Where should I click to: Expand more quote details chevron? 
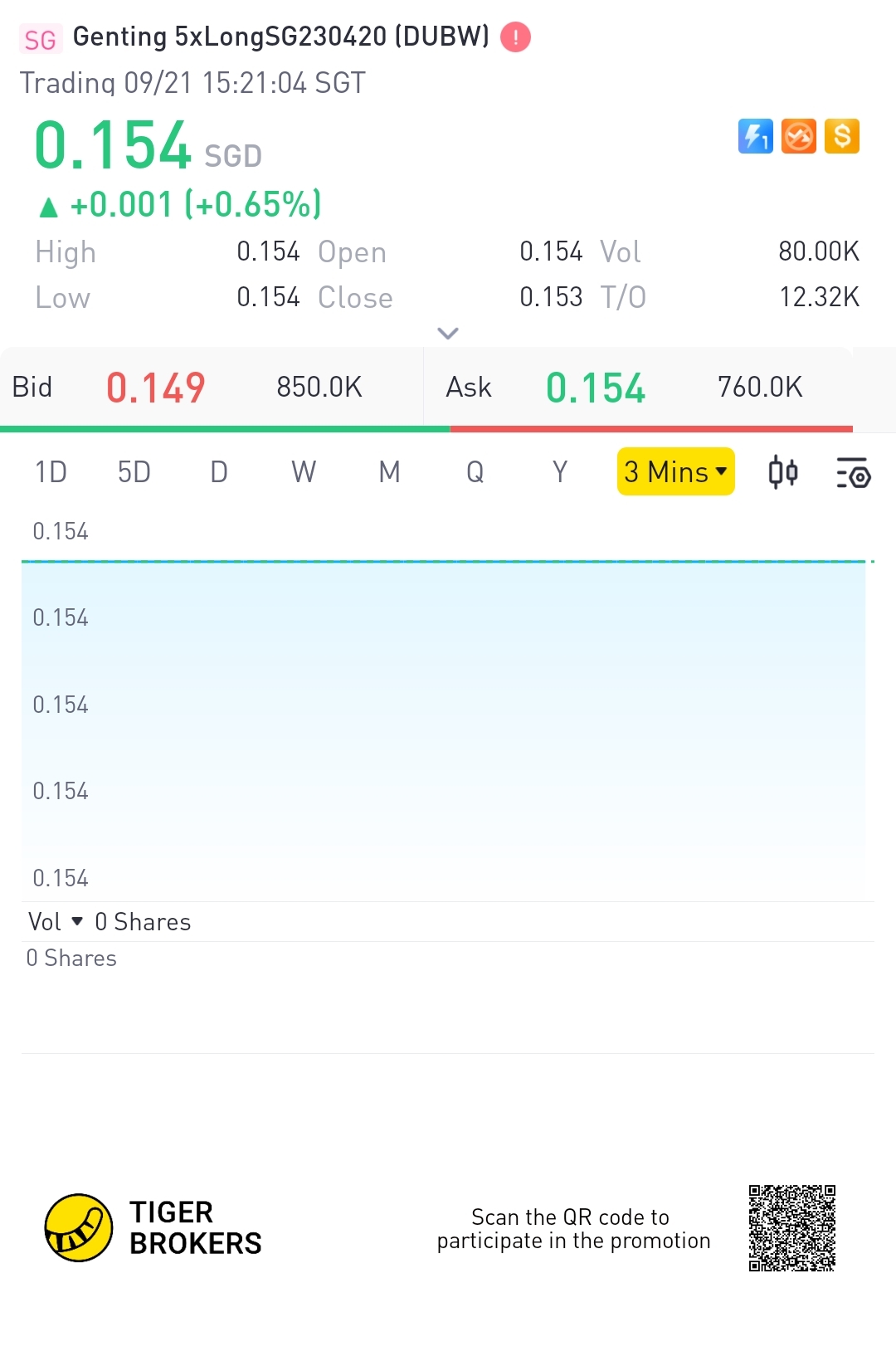click(448, 334)
